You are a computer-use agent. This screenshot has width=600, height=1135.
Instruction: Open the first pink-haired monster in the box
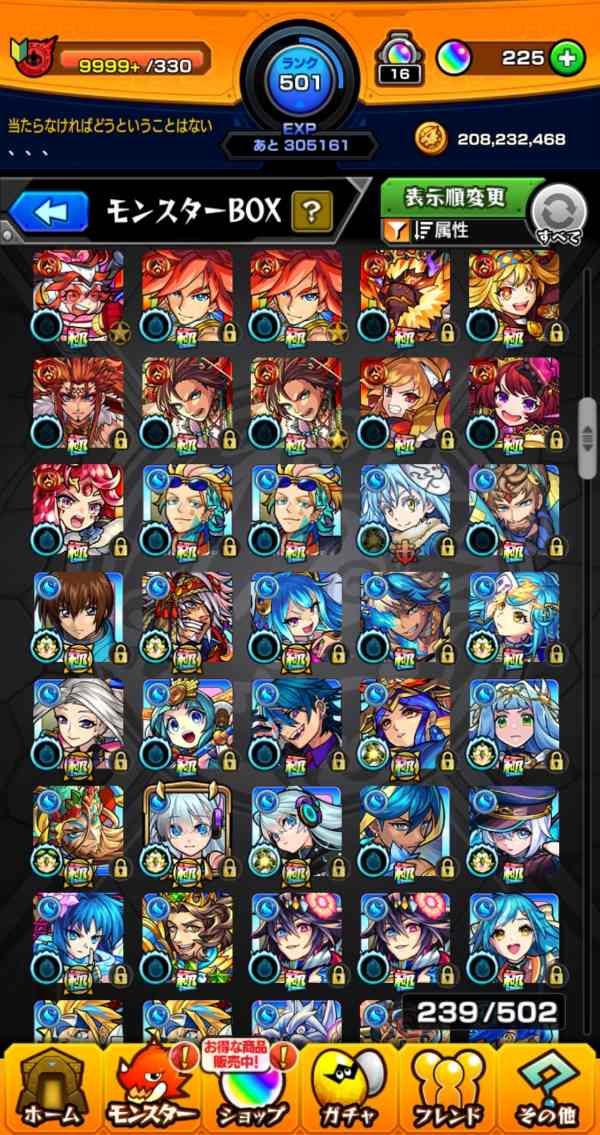[78, 296]
